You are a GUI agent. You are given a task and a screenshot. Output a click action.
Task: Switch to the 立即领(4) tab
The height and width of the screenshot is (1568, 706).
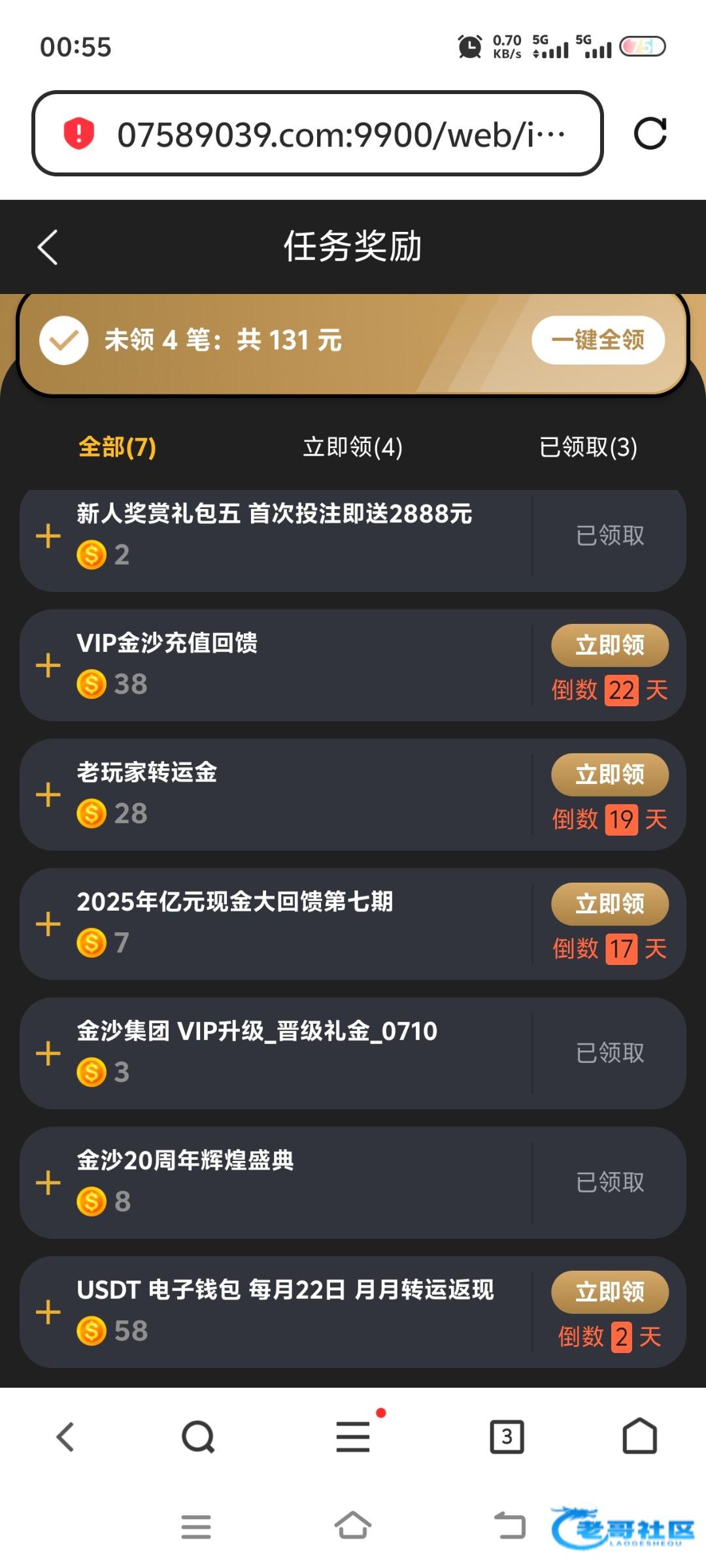(x=353, y=448)
